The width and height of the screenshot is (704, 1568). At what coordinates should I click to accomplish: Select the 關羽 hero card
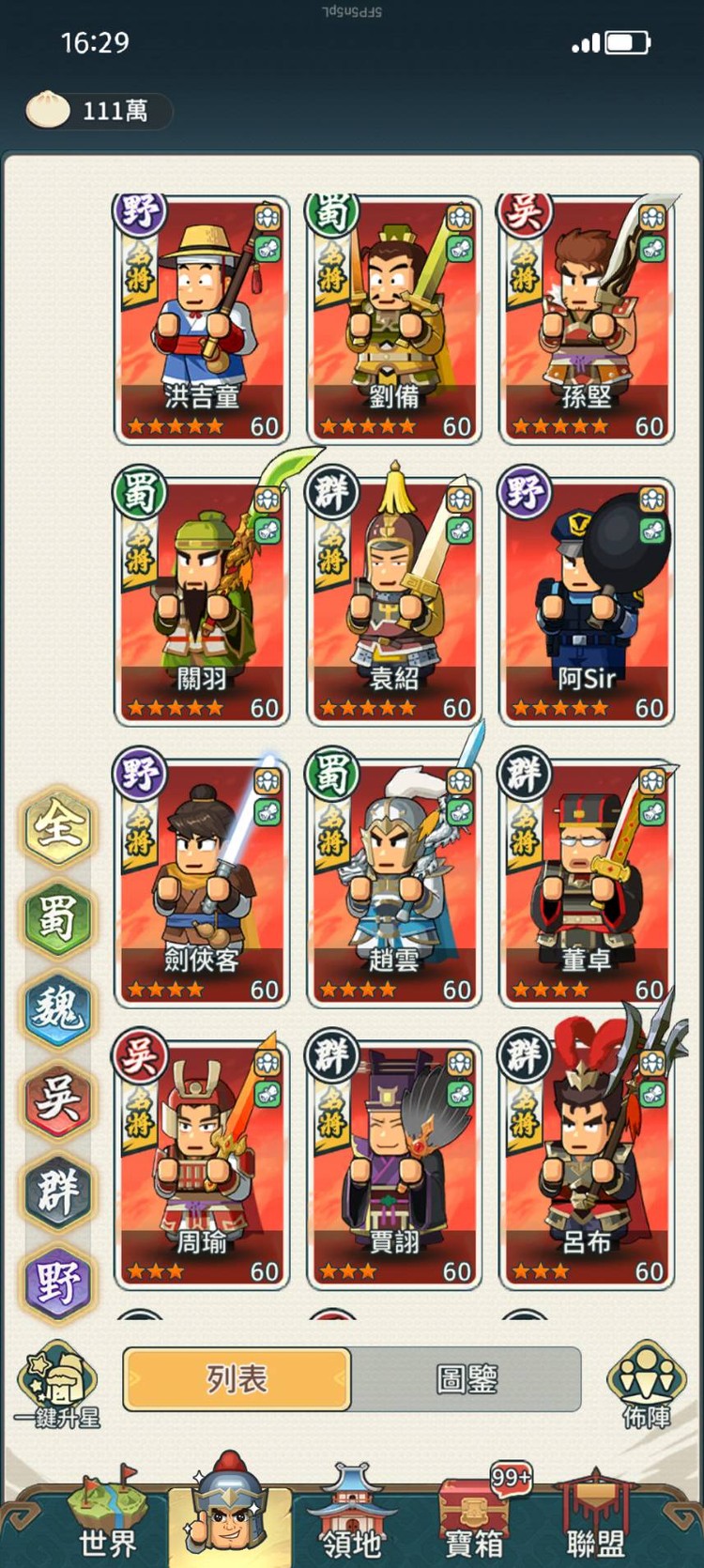[202, 601]
